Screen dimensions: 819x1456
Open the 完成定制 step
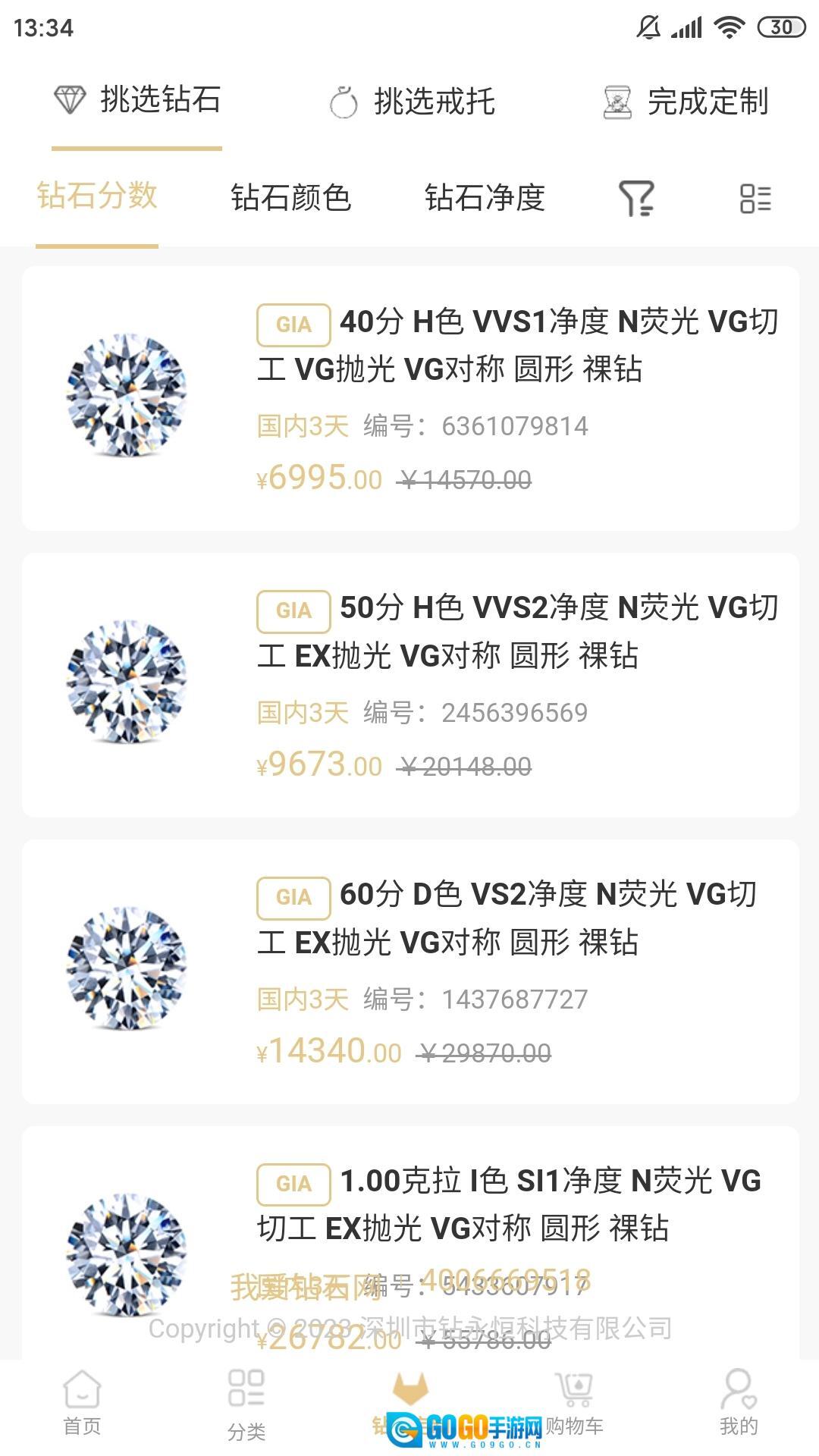point(686,102)
